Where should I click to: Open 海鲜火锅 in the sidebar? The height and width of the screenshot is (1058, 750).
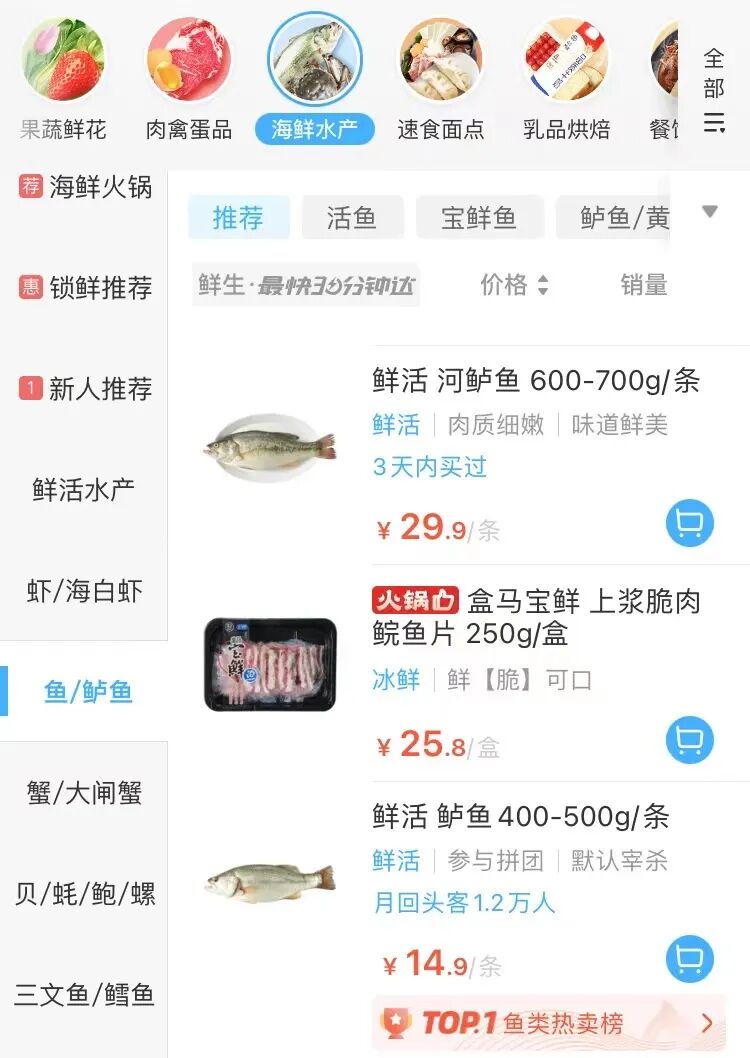85,187
